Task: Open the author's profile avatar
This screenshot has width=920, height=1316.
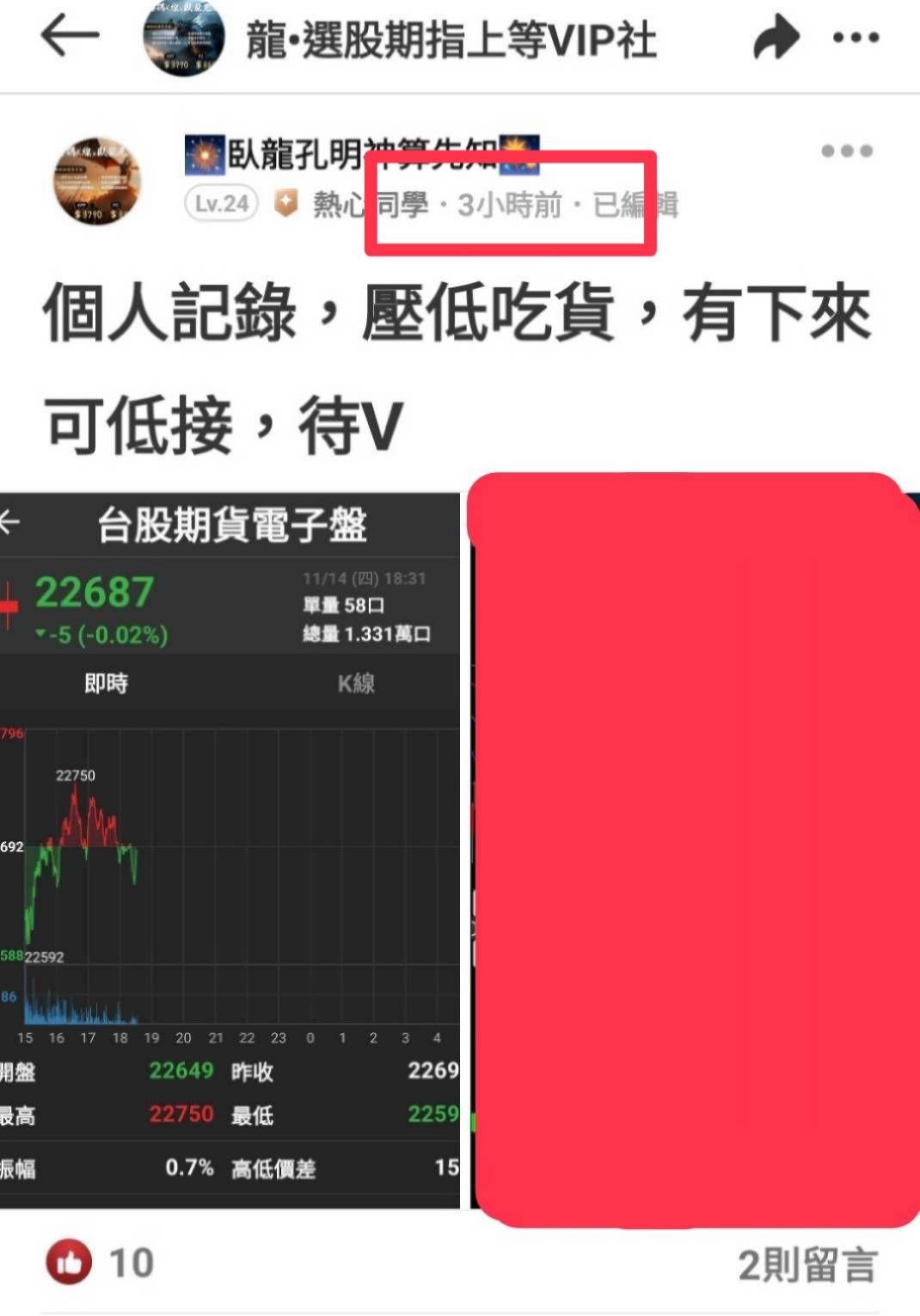Action: tap(97, 181)
